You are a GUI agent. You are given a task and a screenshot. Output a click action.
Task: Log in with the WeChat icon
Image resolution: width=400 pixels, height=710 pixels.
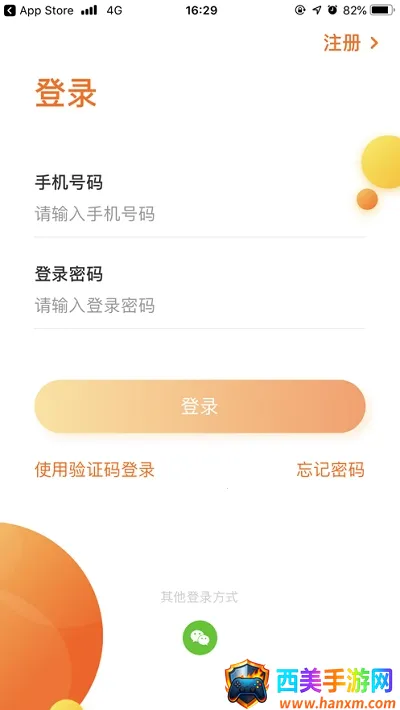point(200,638)
